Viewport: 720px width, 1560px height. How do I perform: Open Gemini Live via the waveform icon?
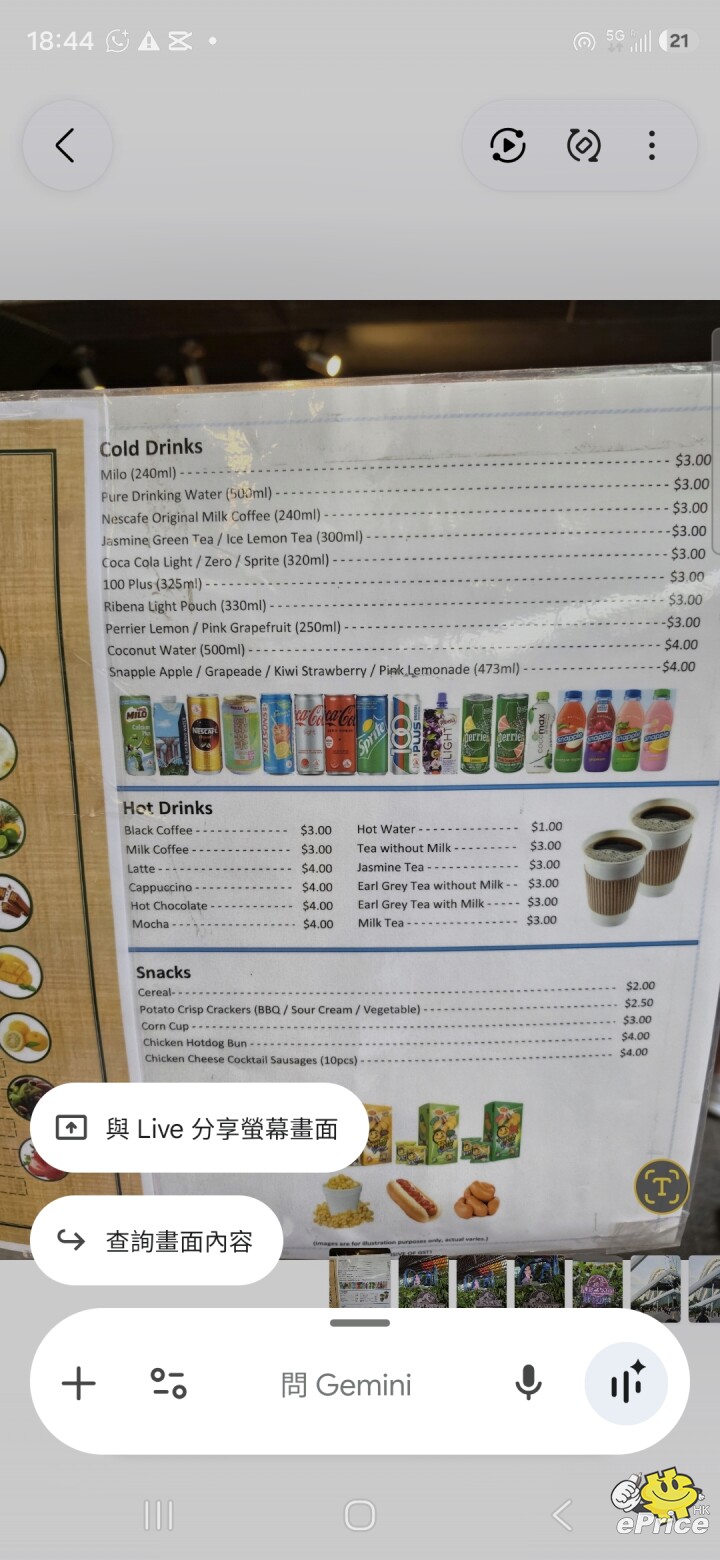click(x=626, y=1383)
